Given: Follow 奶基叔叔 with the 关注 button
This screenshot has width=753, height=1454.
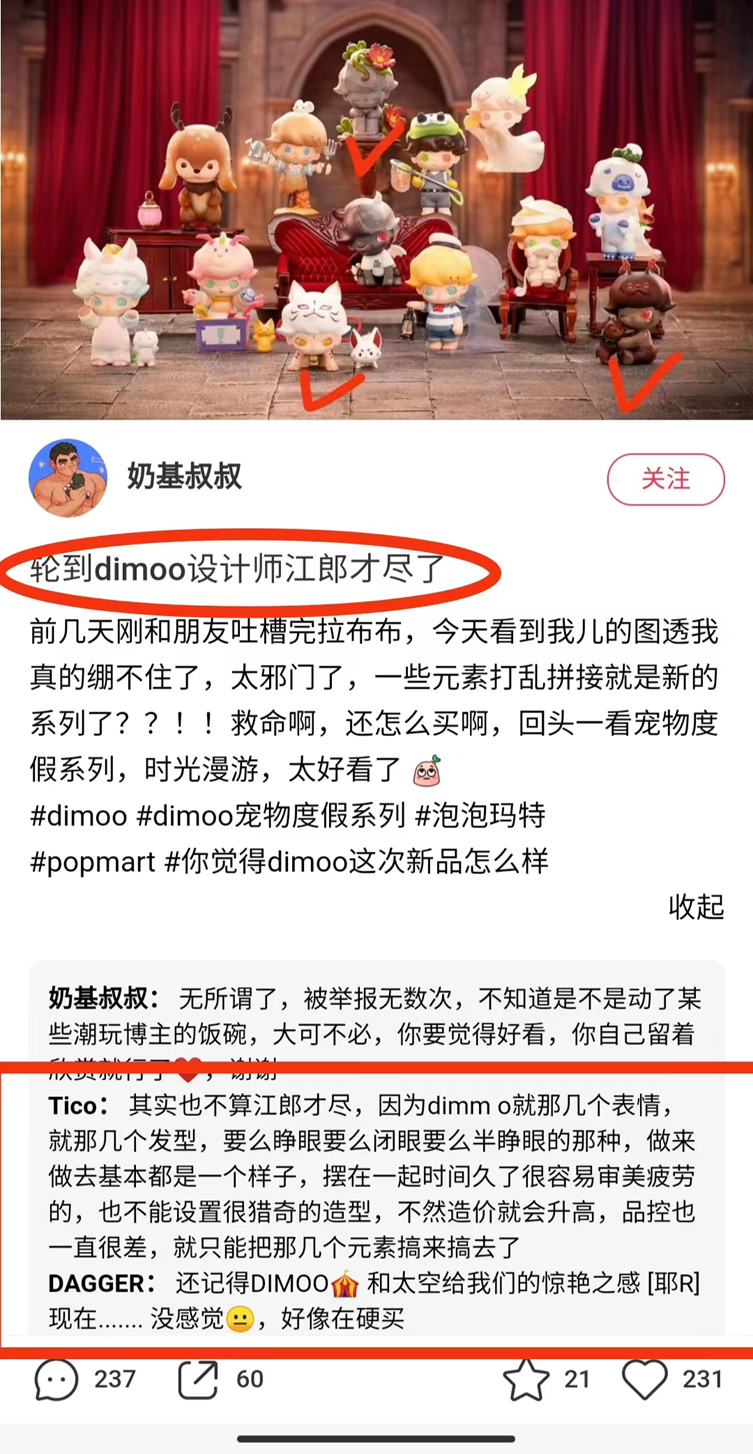Looking at the screenshot, I should click(x=665, y=478).
